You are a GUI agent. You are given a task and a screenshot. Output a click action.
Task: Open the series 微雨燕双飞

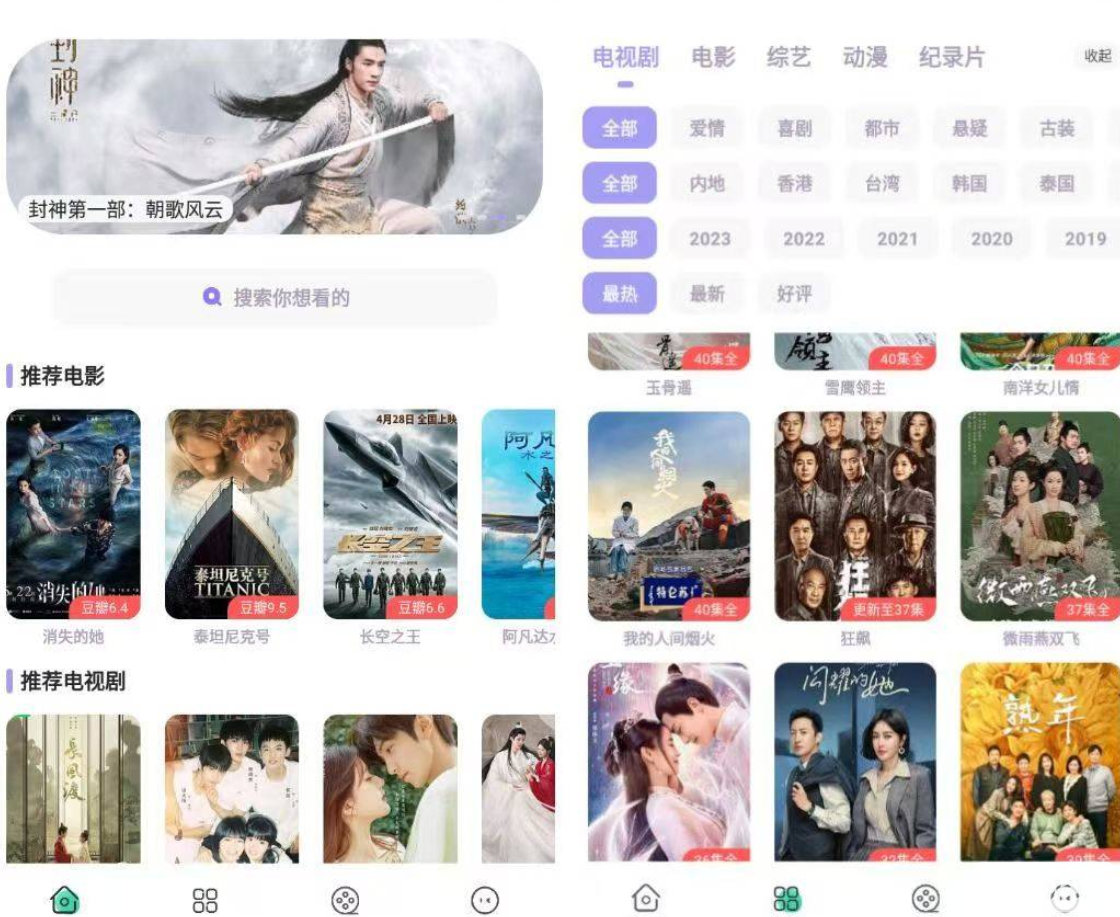1040,517
